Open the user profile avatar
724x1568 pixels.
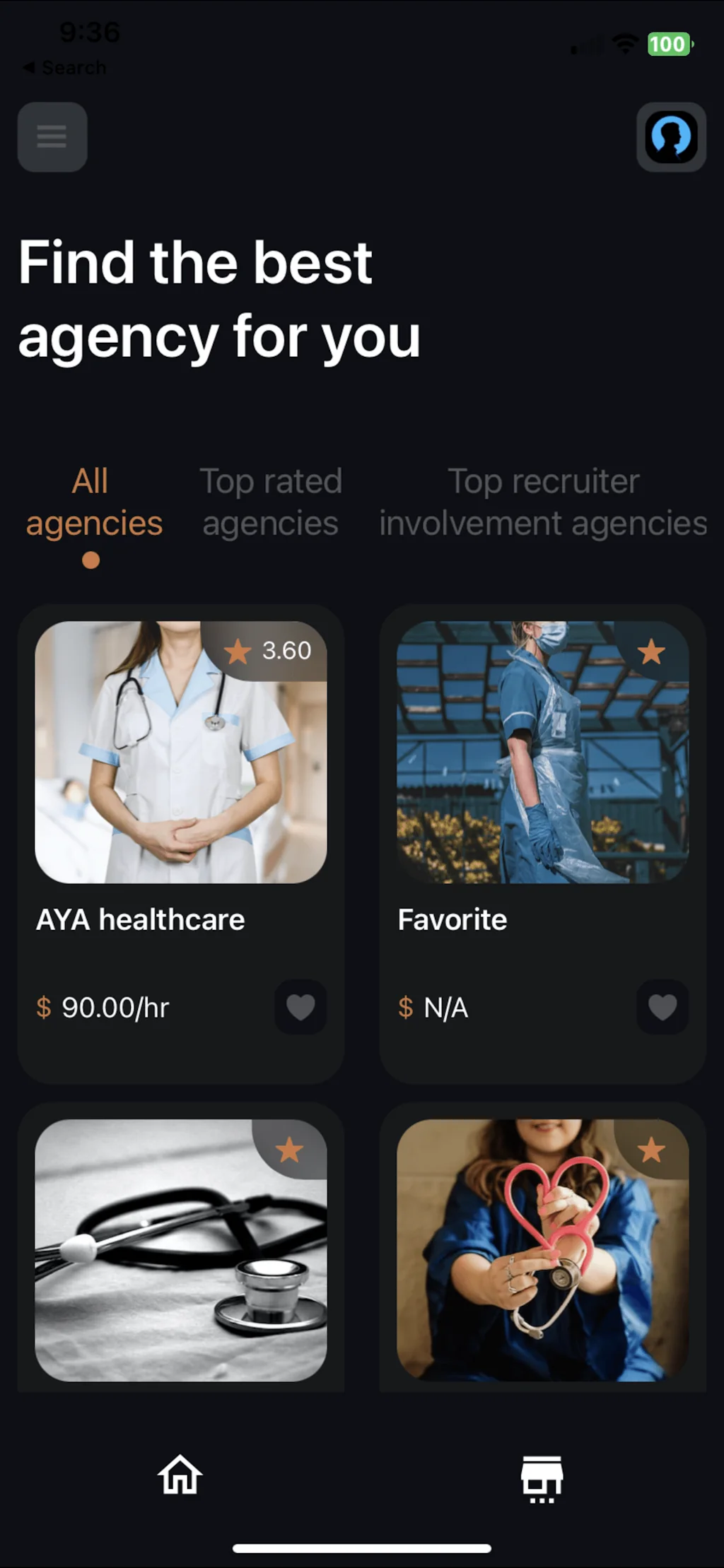[x=671, y=137]
